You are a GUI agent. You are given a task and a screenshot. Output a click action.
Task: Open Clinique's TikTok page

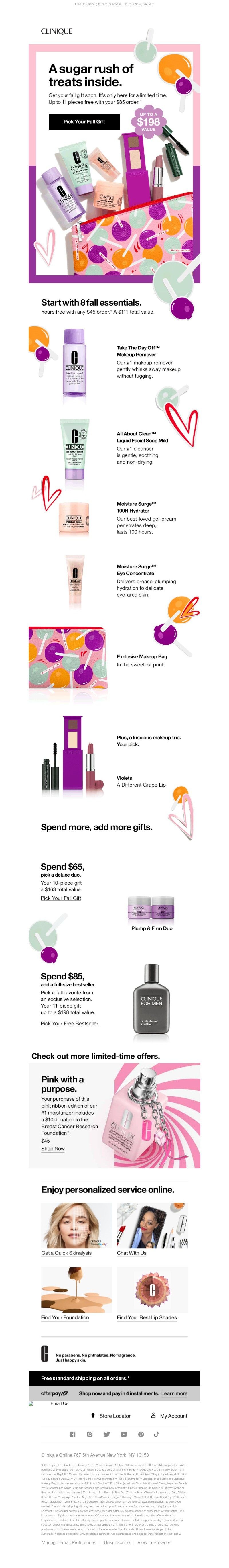pyautogui.click(x=156, y=1434)
